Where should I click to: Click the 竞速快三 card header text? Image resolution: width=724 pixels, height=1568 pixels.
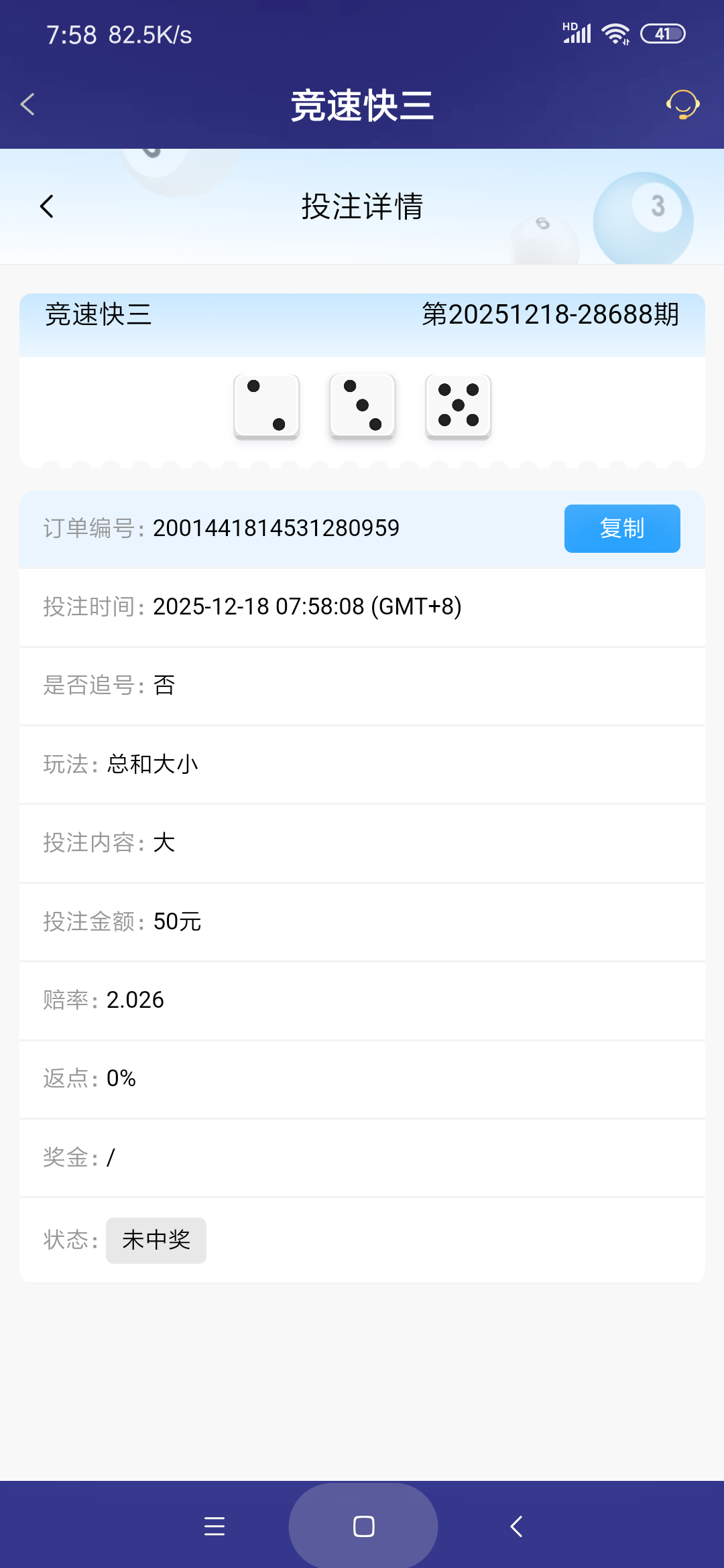tap(98, 315)
